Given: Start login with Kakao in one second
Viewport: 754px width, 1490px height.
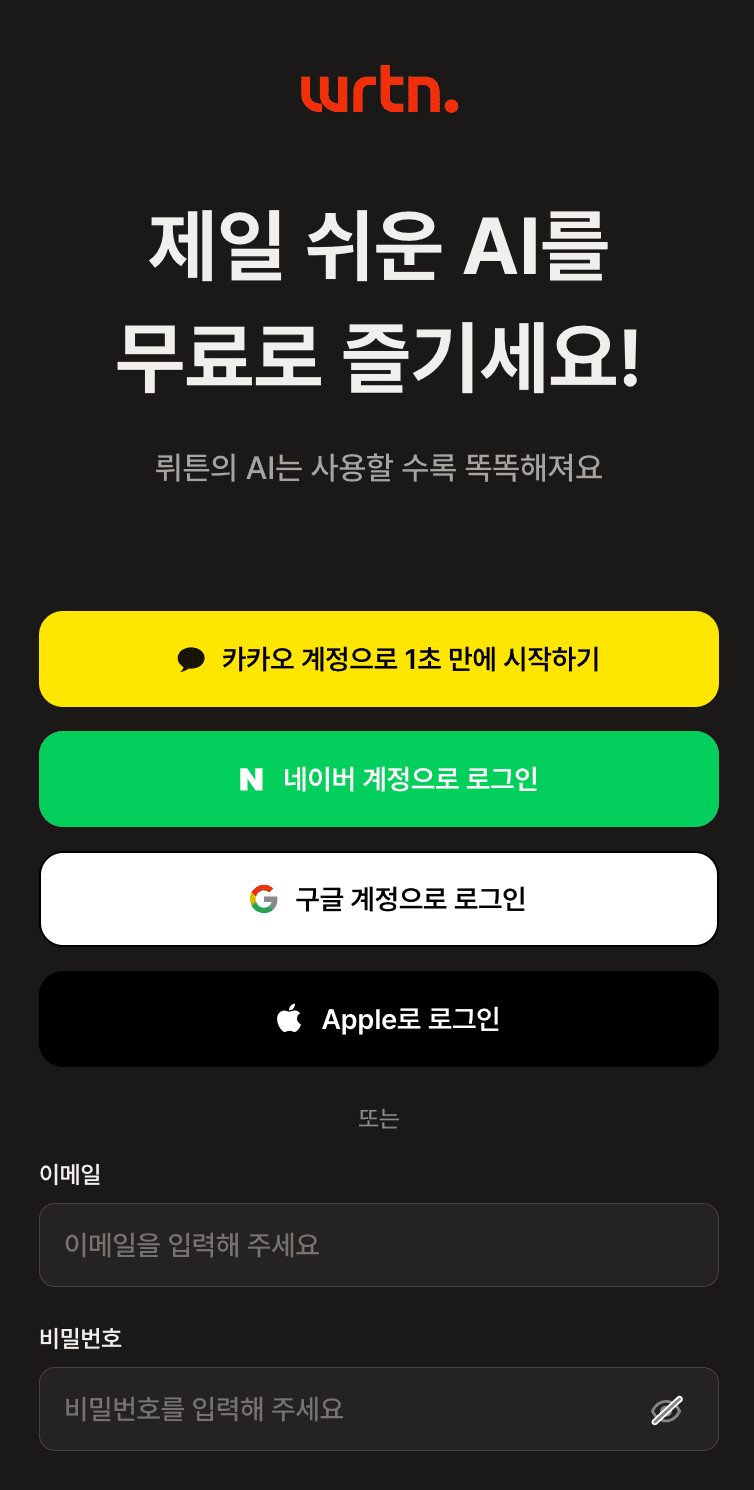Looking at the screenshot, I should (x=378, y=657).
